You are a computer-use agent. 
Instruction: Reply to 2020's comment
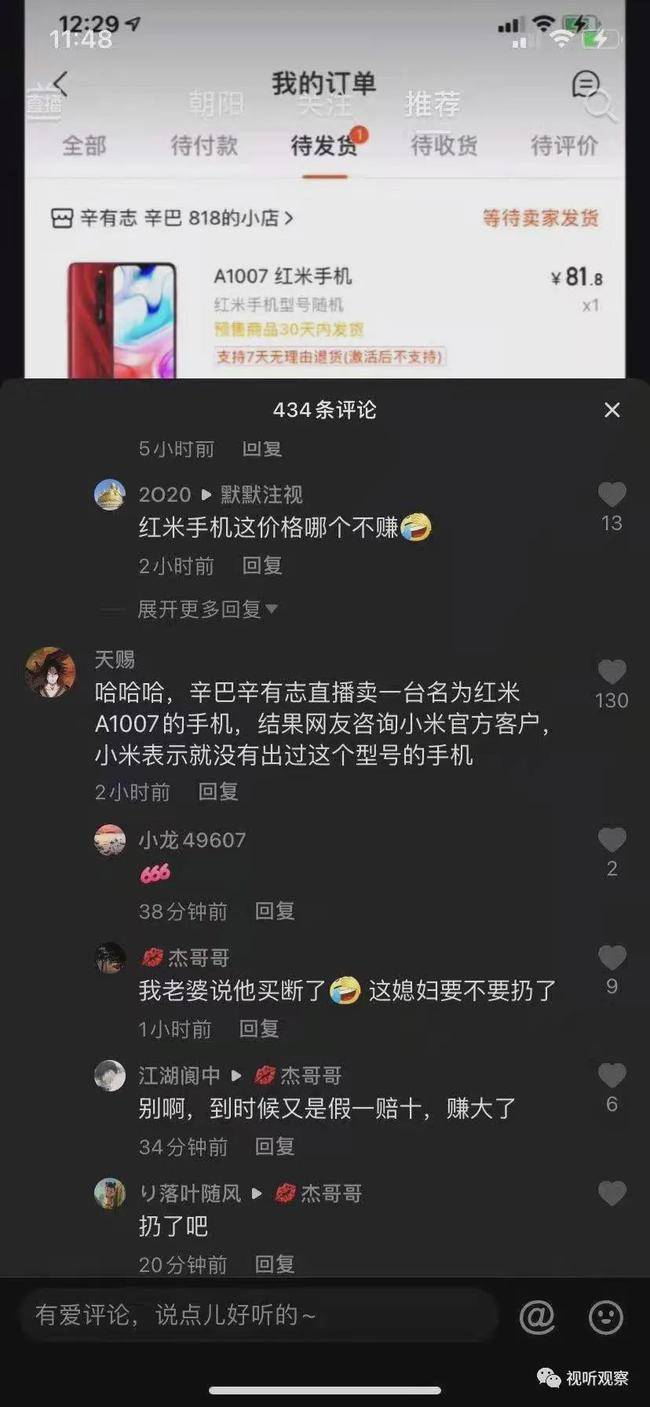pyautogui.click(x=262, y=566)
